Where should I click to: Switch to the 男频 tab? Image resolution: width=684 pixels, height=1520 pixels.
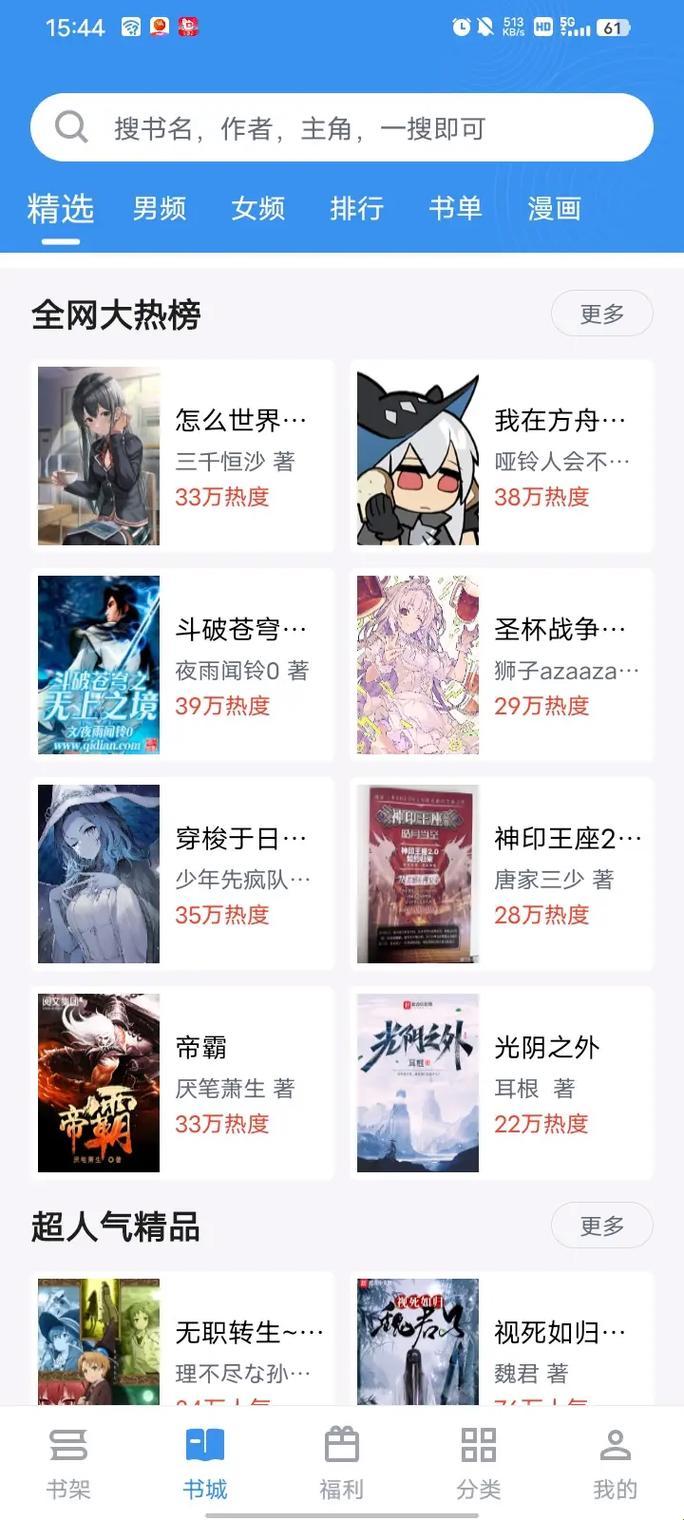(x=160, y=208)
